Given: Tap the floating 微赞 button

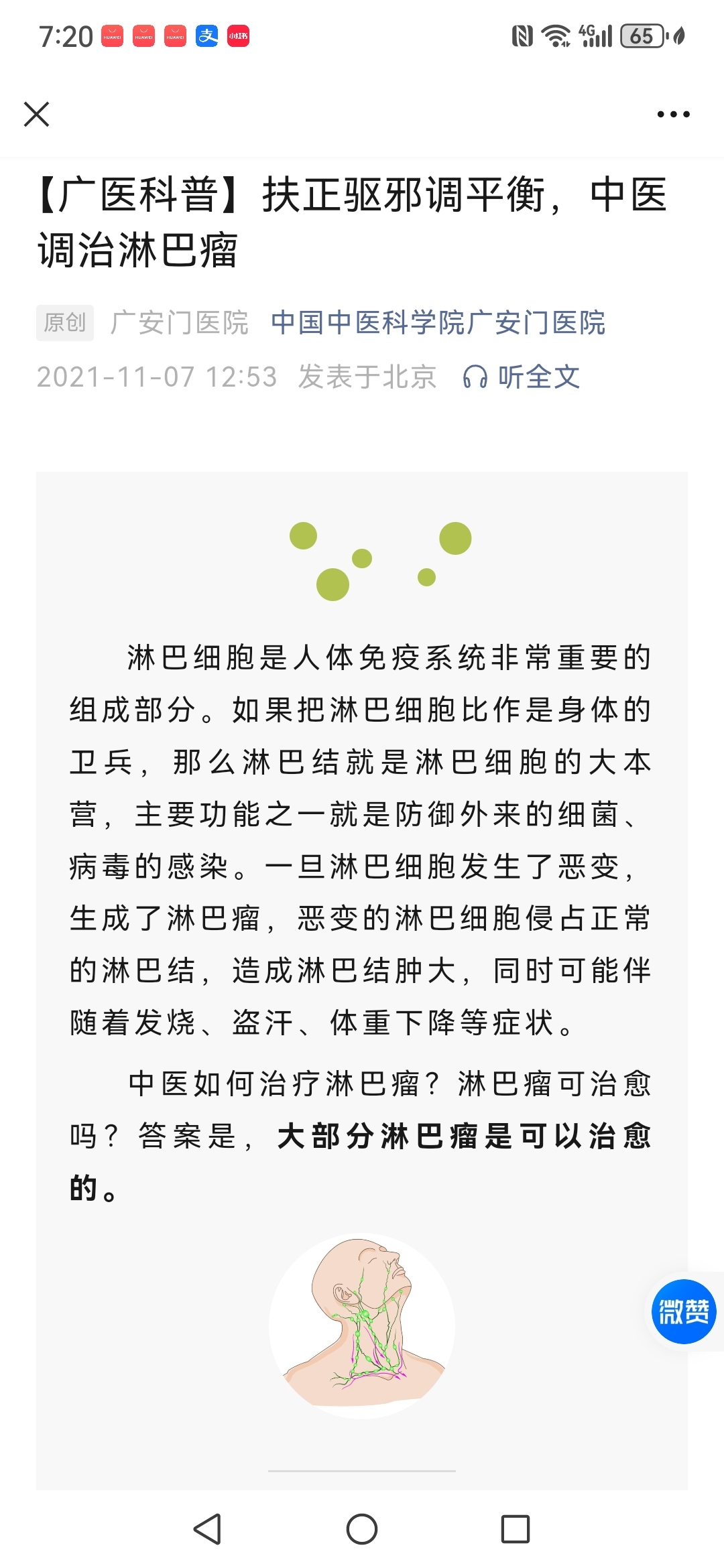Looking at the screenshot, I should pos(684,1311).
